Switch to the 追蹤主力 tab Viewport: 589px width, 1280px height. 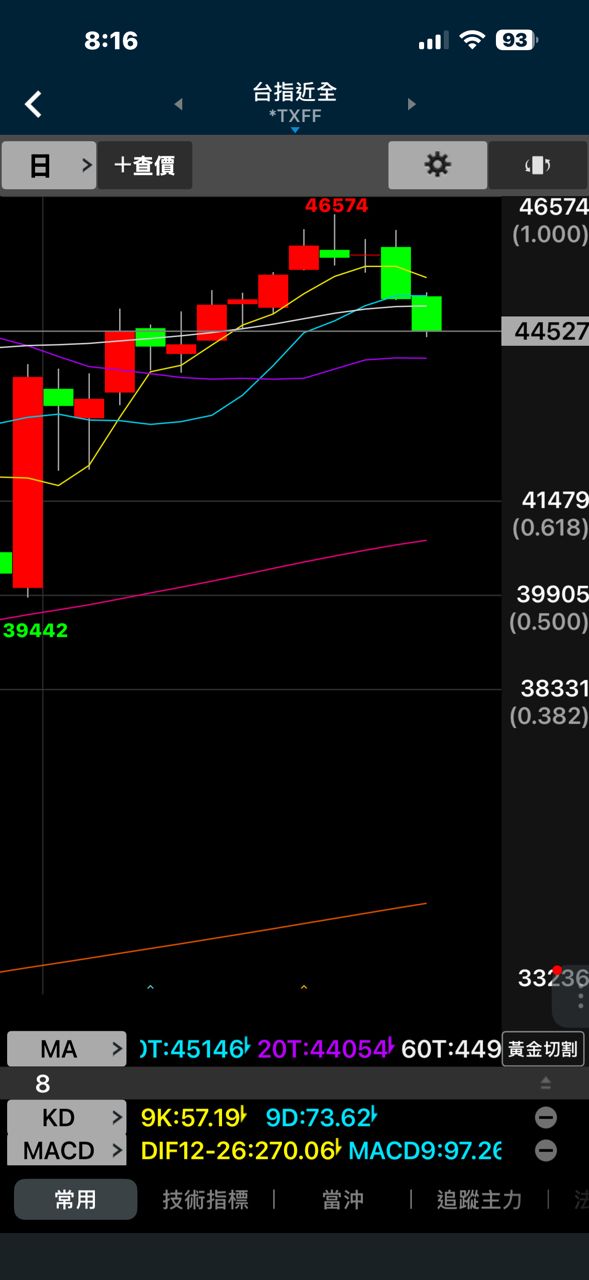(480, 1199)
